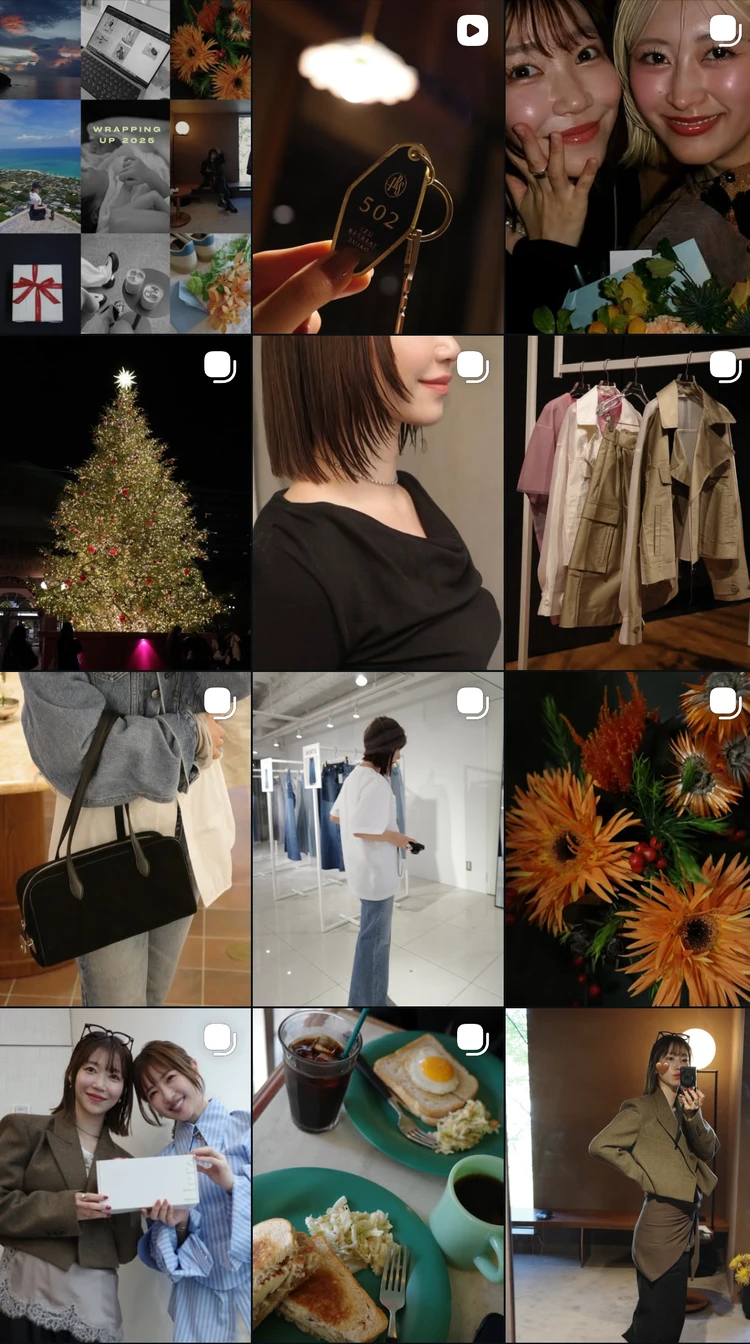750x1344 pixels.
Task: Click the carousel icon on the black handbag post
Action: 218,700
